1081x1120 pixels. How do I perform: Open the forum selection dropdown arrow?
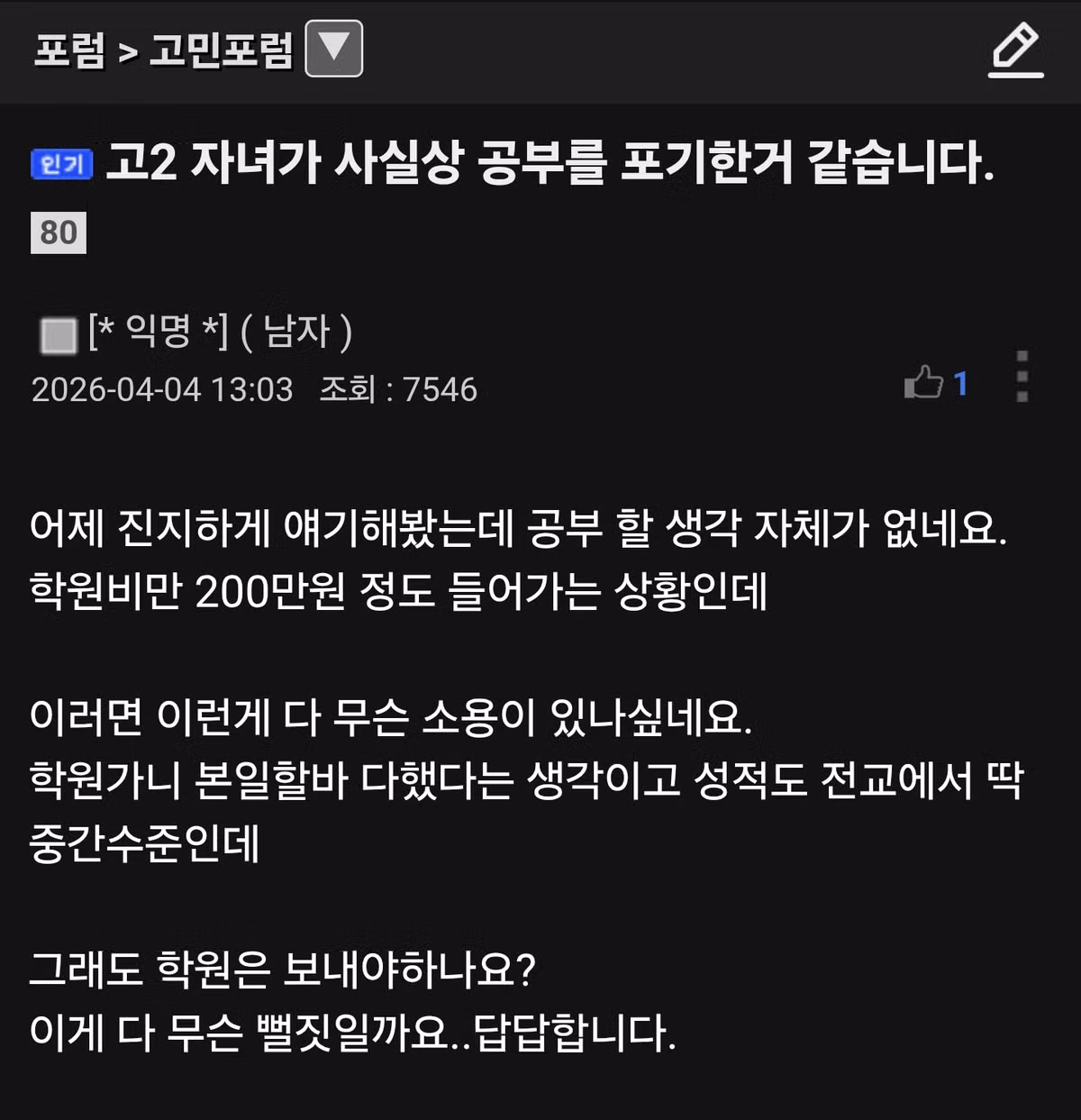[x=334, y=49]
